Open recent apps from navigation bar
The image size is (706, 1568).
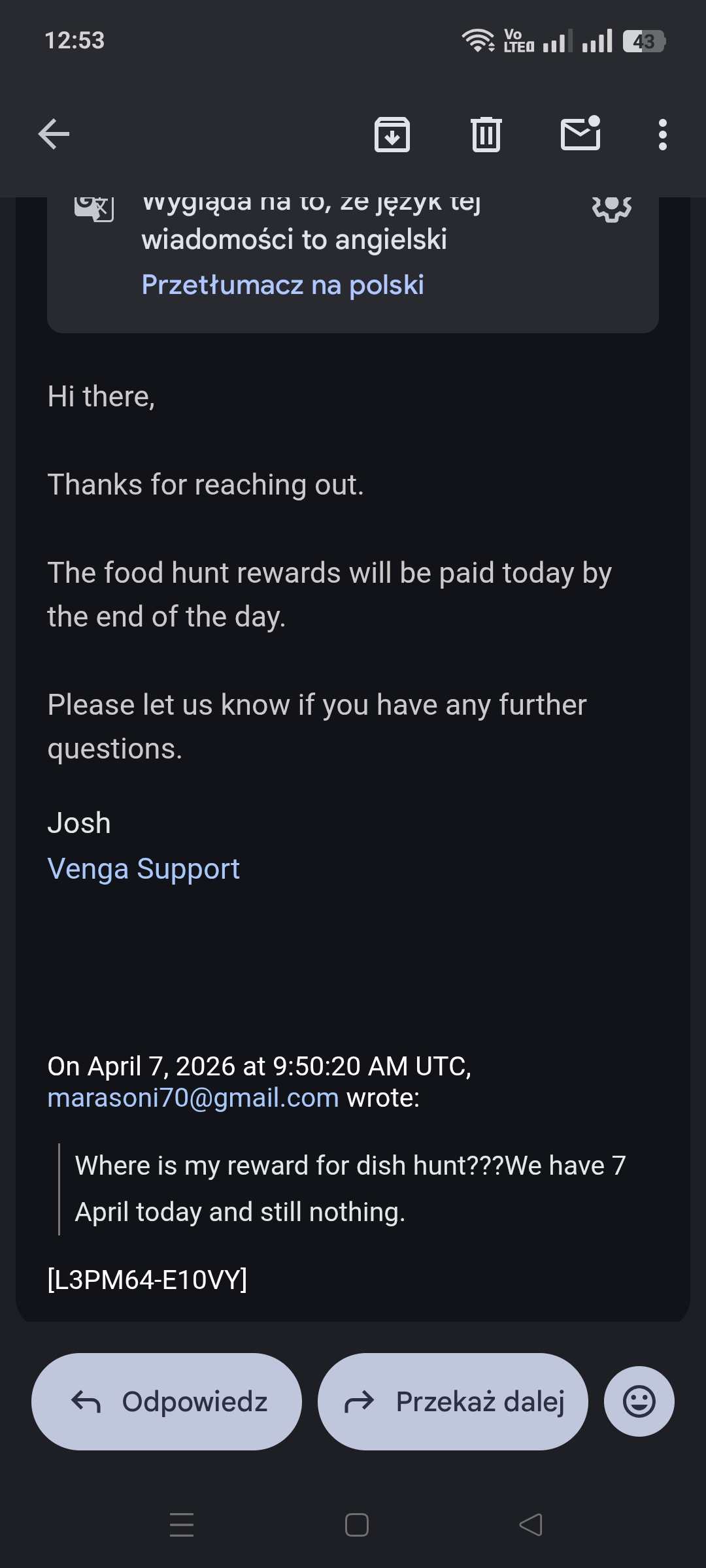coord(182,1525)
